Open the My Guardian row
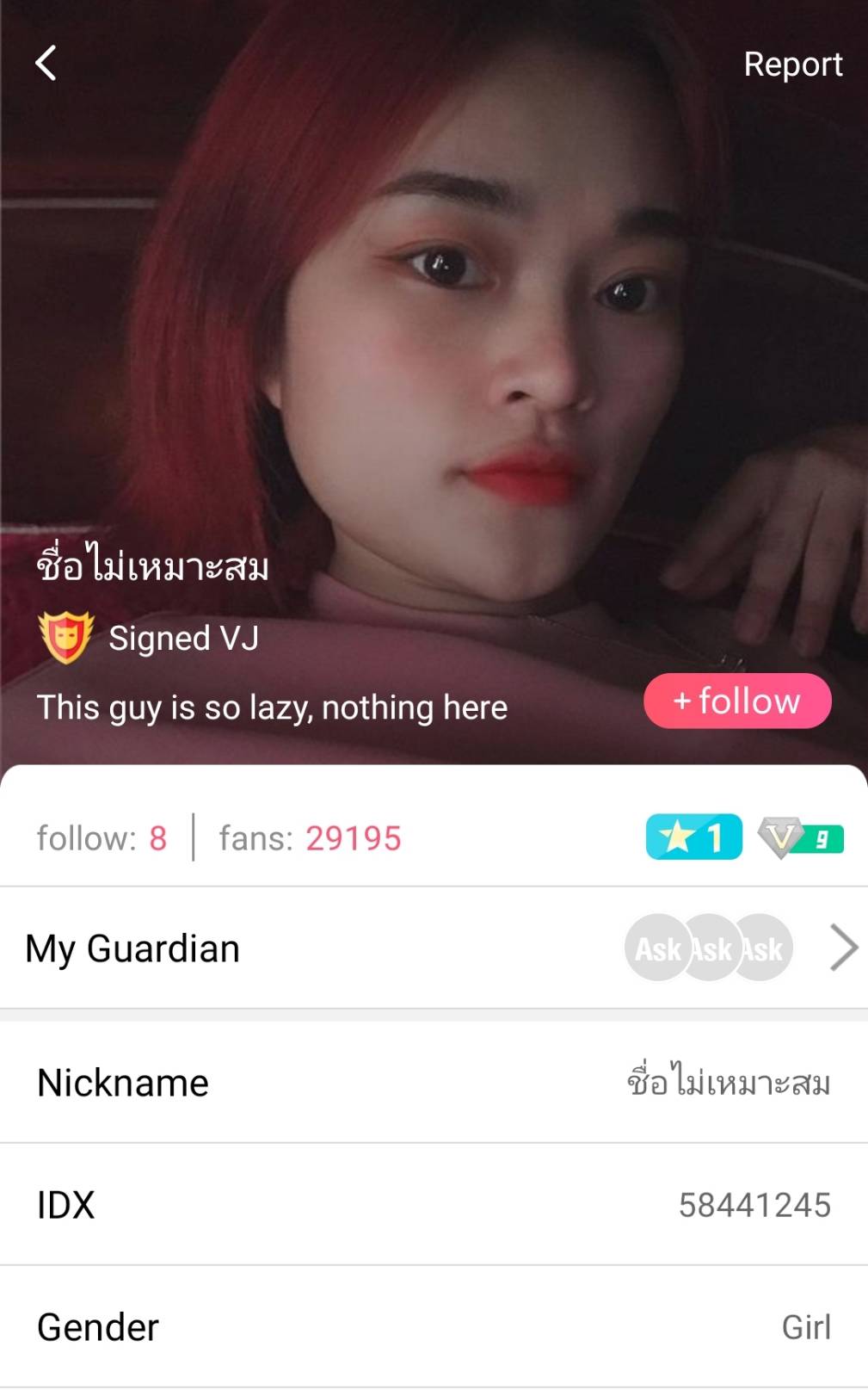Image resolution: width=868 pixels, height=1396 pixels. click(434, 948)
